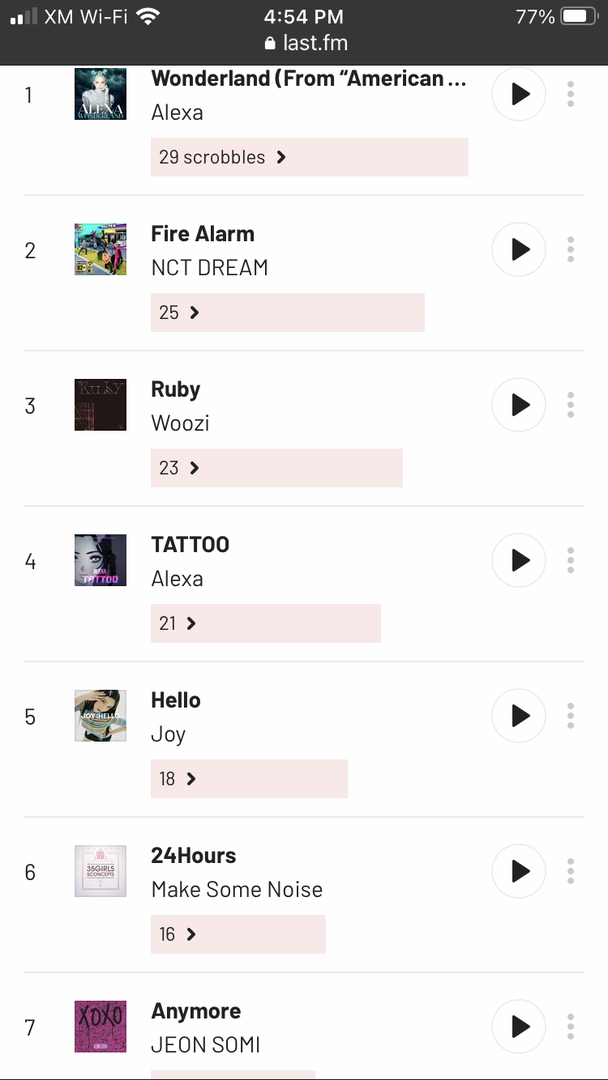Image resolution: width=608 pixels, height=1080 pixels.
Task: Open the TATTOO track title
Action: click(190, 544)
